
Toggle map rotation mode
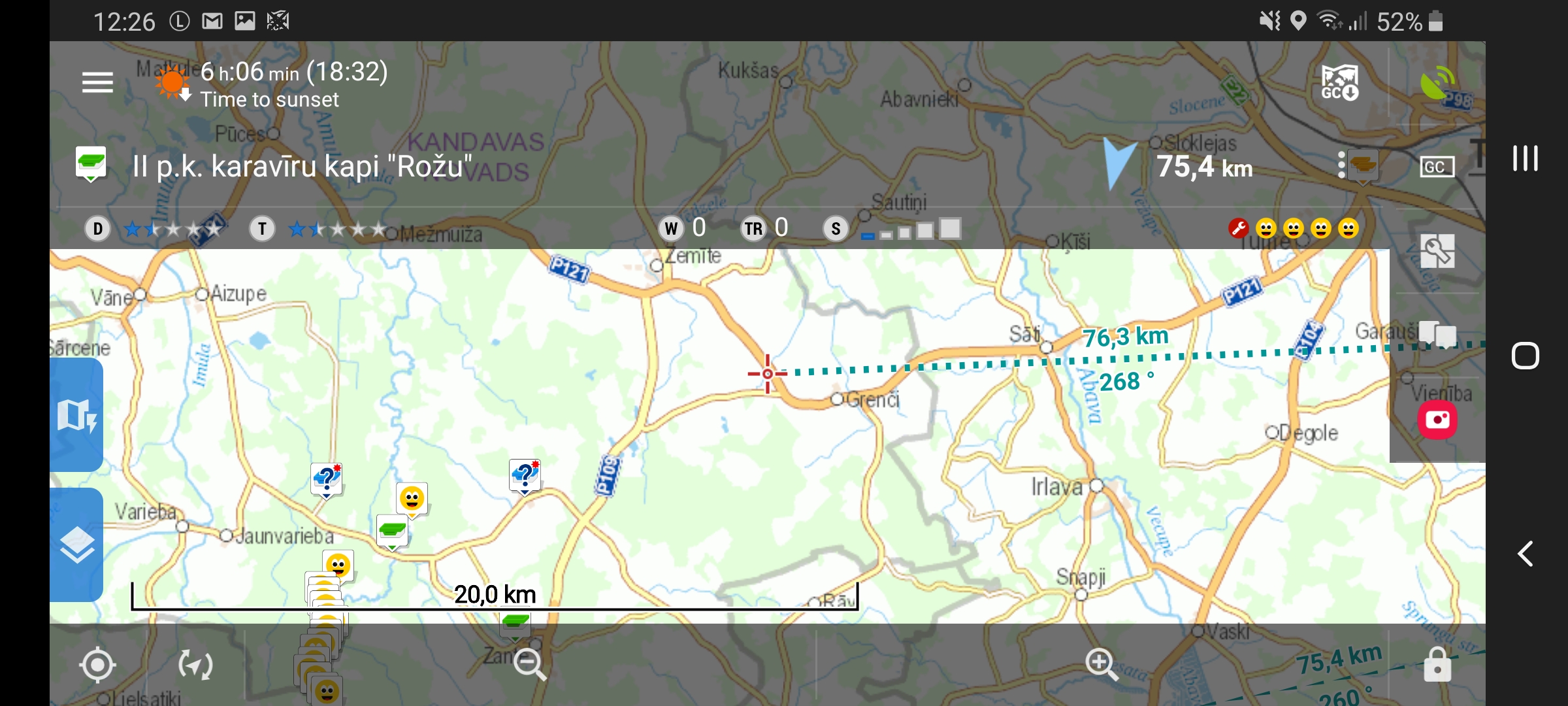tap(195, 665)
